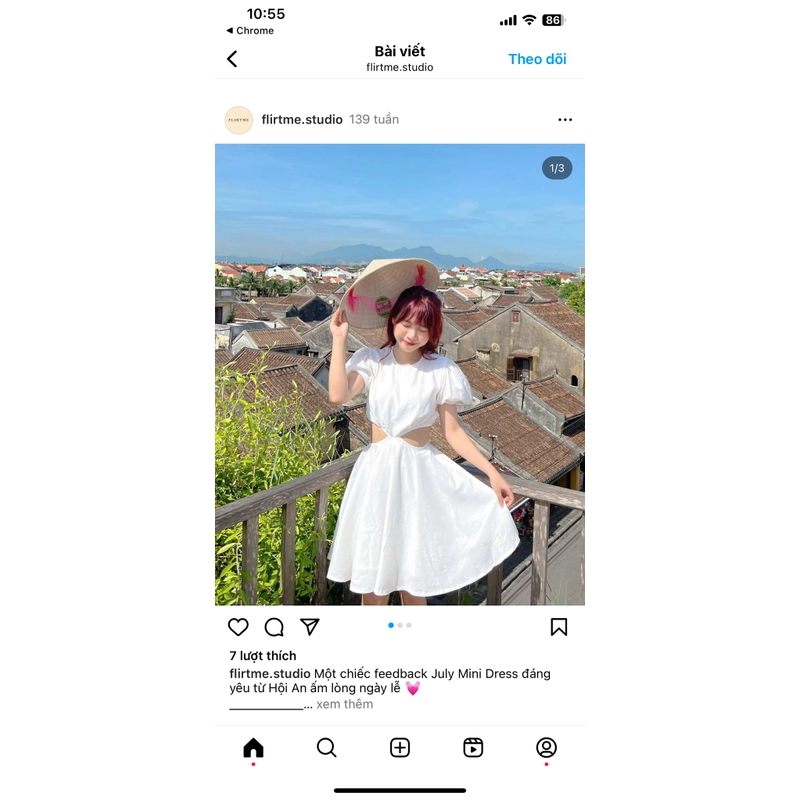Expand the caption with xem thêm
Image resolution: width=800 pixels, height=800 pixels.
click(344, 704)
